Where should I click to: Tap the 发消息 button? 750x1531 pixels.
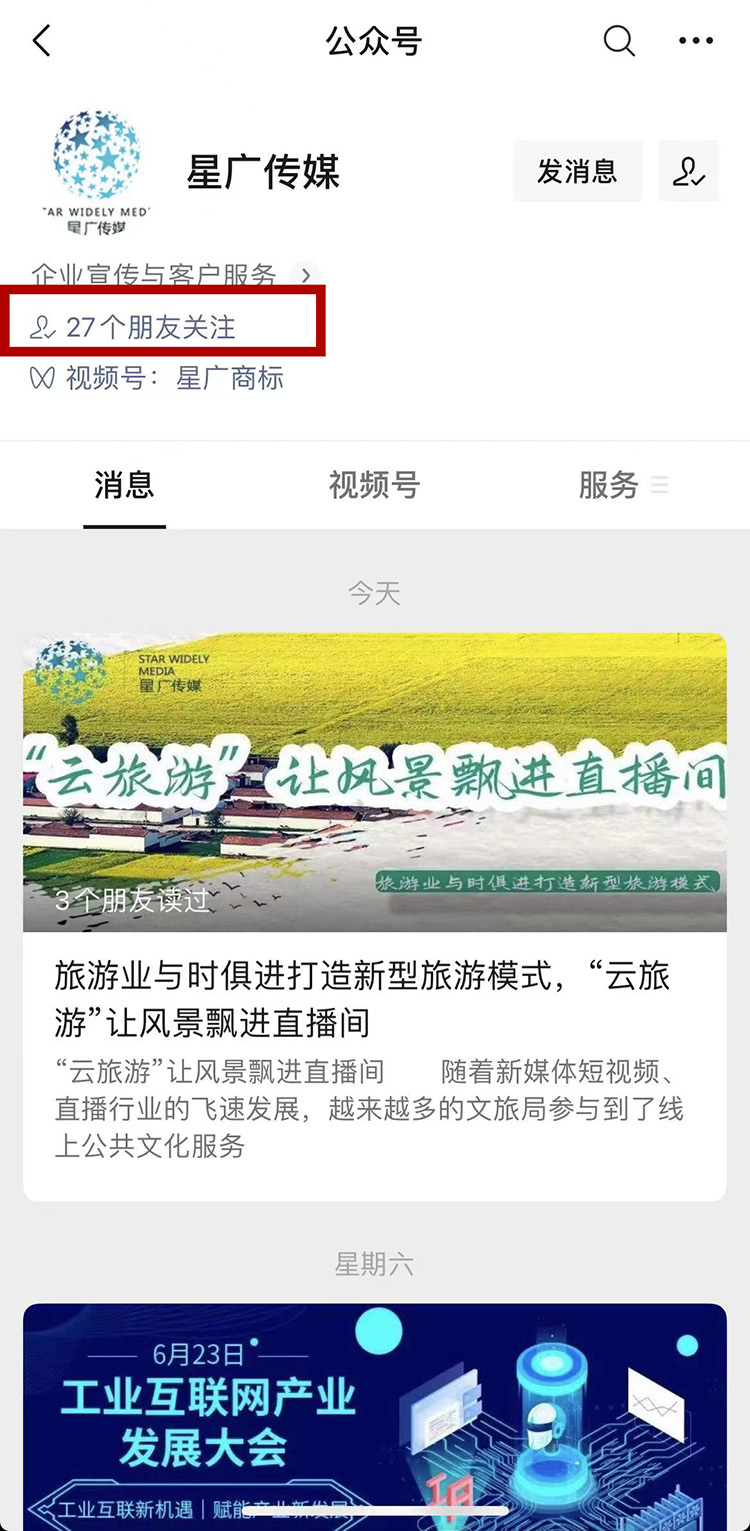[x=577, y=171]
